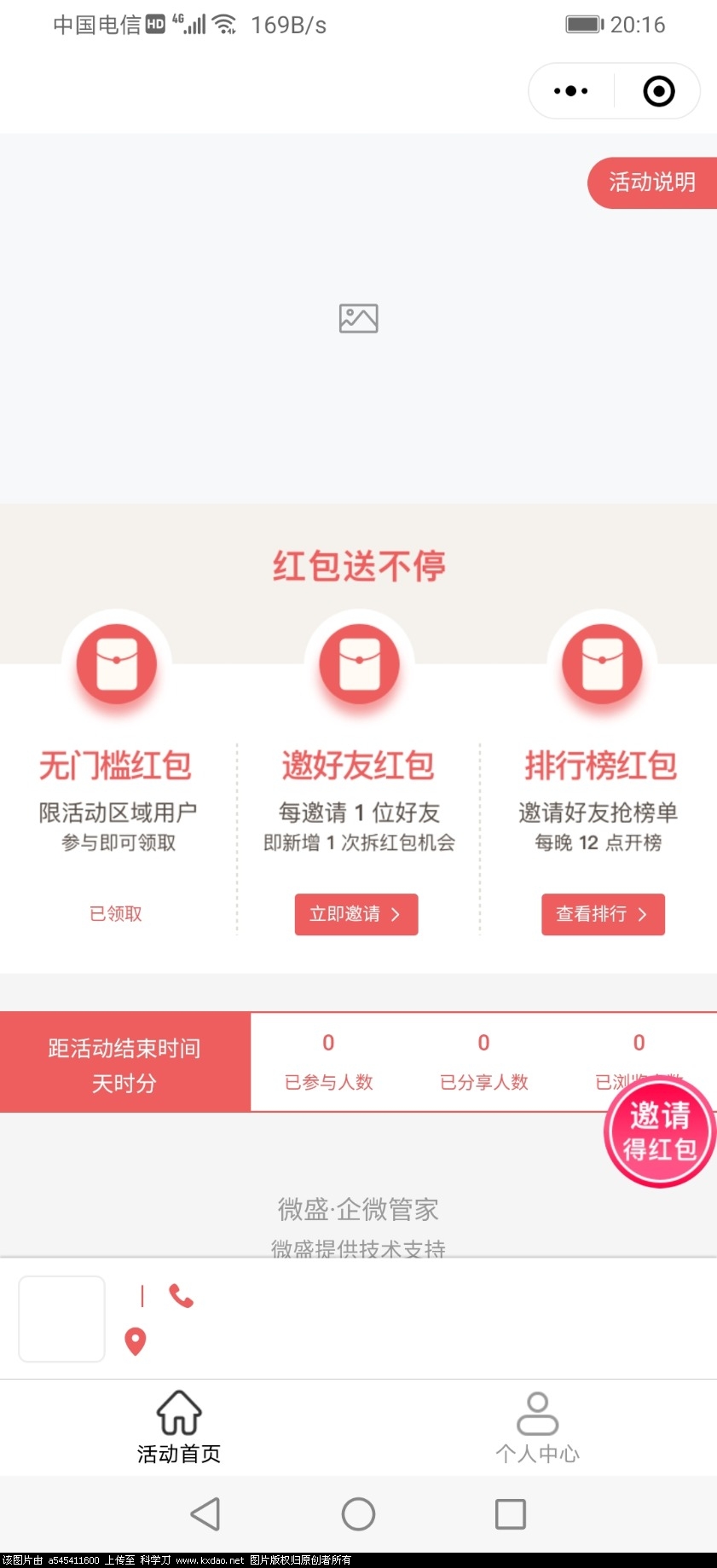This screenshot has width=717, height=1568.
Task: Expand 查看排行 via its chevron arrow
Action: [x=642, y=914]
